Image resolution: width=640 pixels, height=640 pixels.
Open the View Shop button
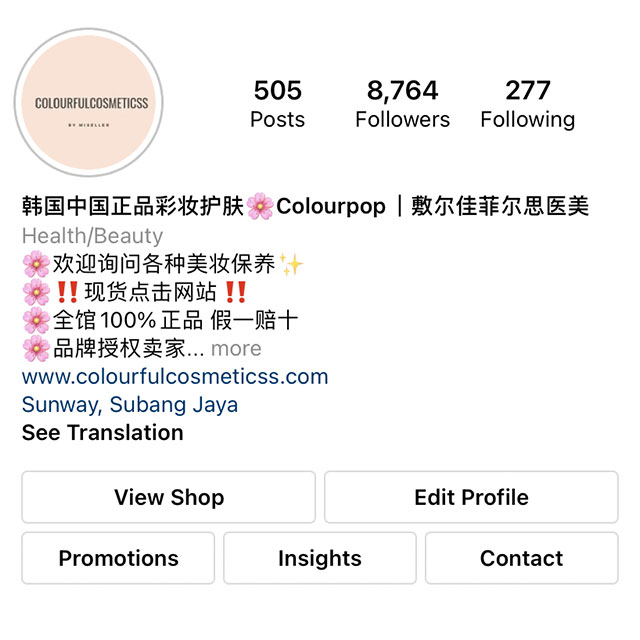point(168,497)
